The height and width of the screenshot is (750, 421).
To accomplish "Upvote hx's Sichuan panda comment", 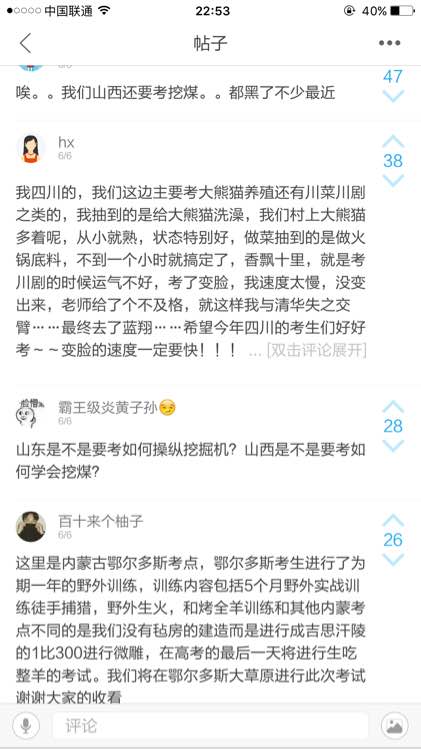I will pyautogui.click(x=393, y=142).
